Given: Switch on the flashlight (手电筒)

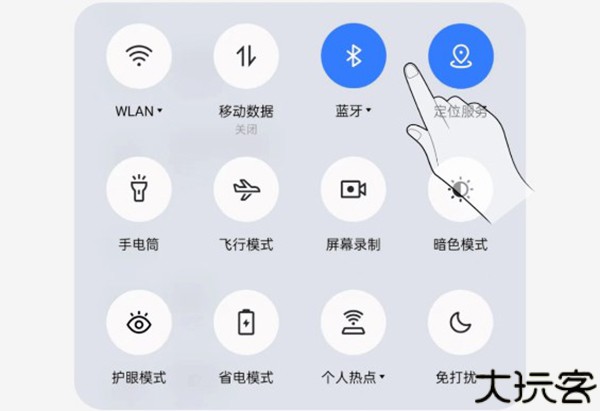Looking at the screenshot, I should tap(138, 190).
